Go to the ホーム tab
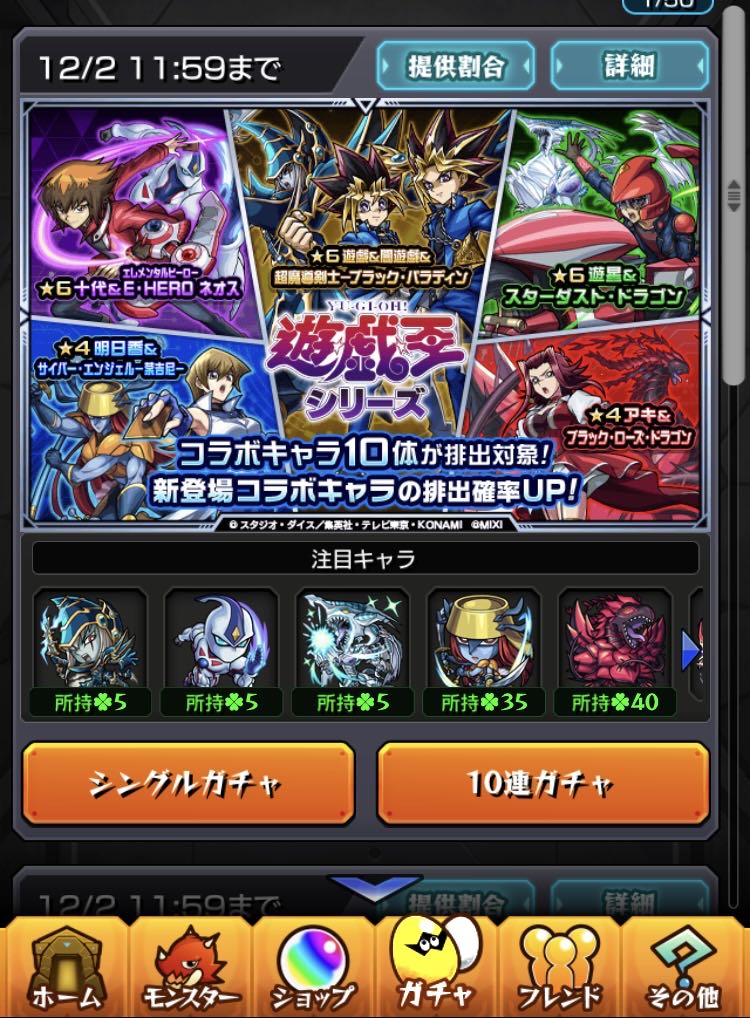 pos(65,966)
